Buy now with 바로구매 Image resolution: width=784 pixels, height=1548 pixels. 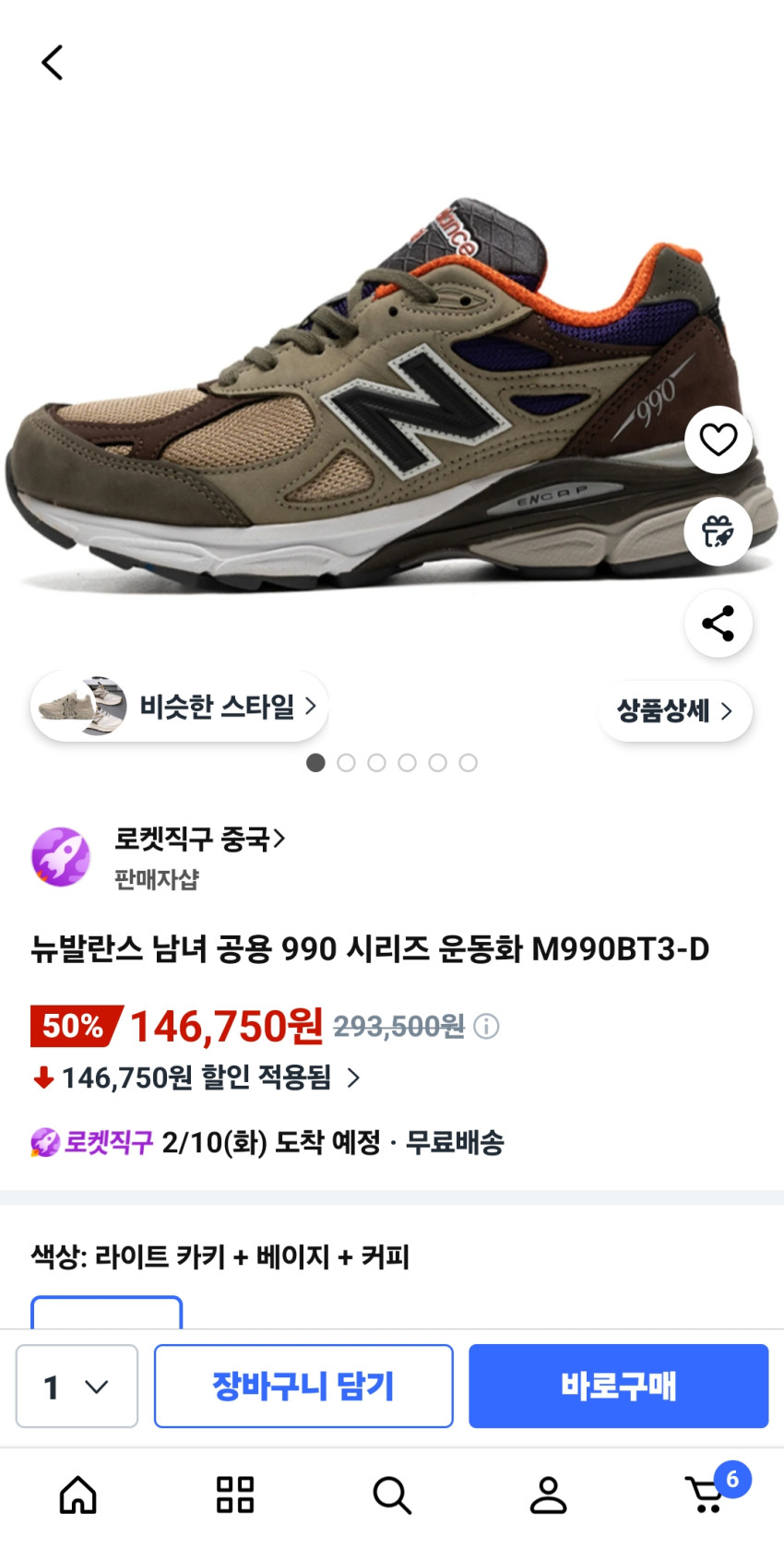(618, 1386)
